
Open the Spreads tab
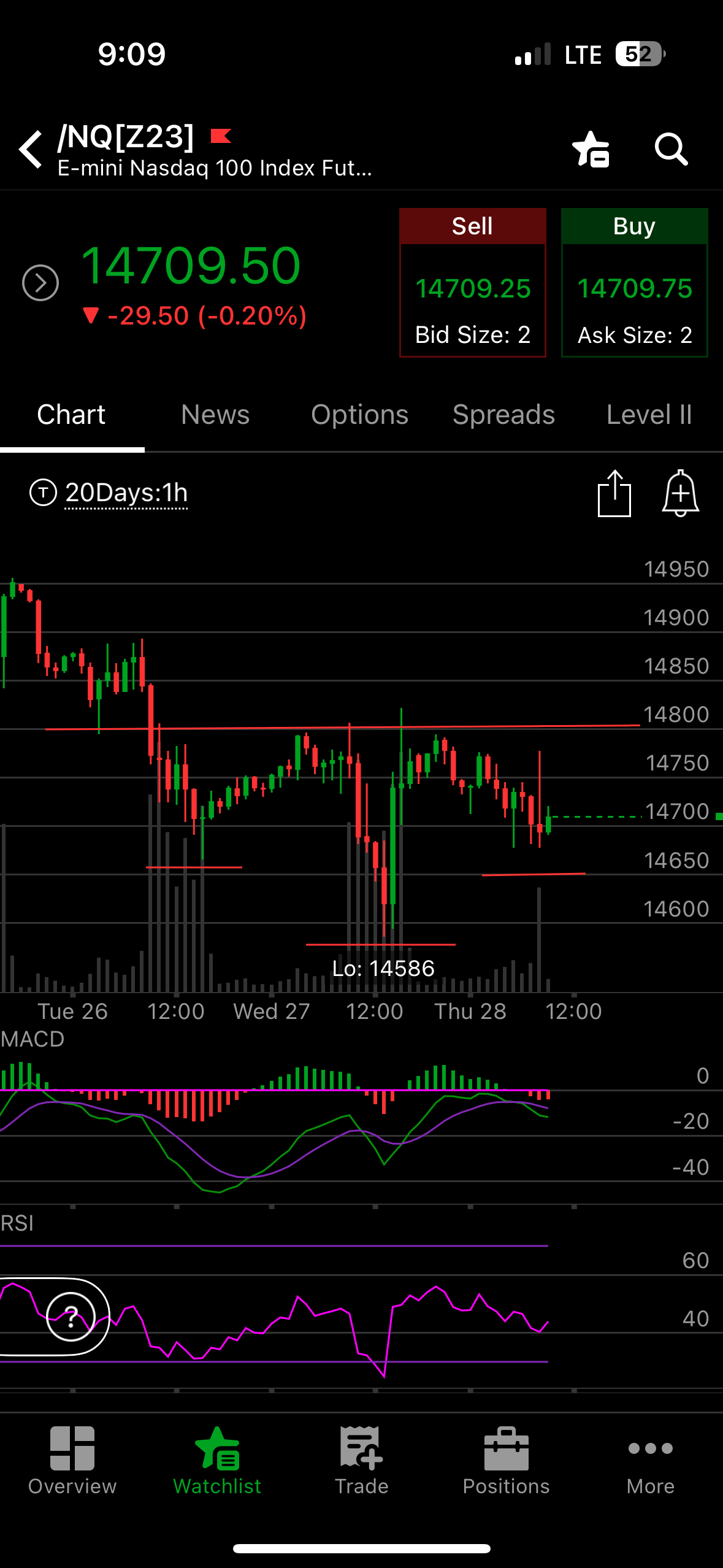pos(503,415)
